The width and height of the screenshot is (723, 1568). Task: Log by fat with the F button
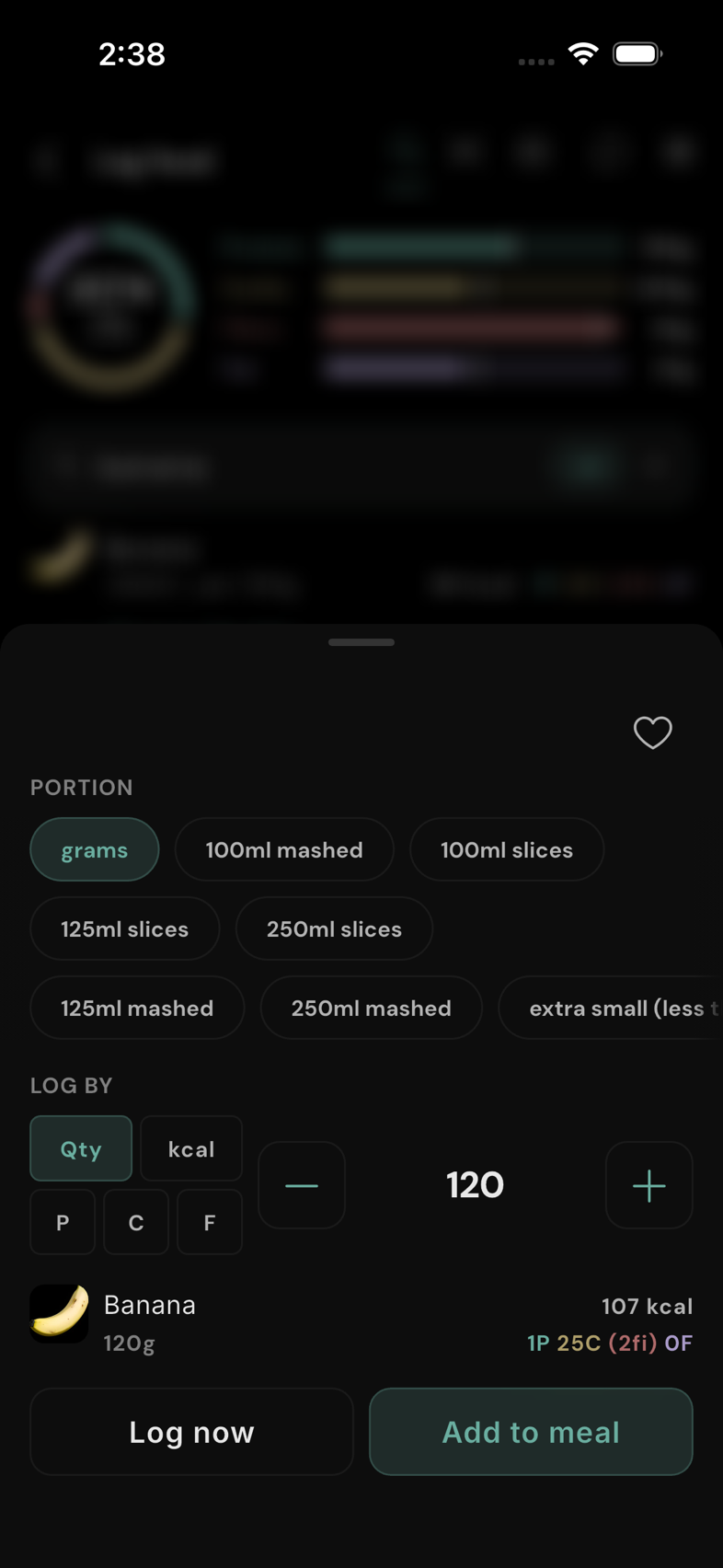click(210, 1222)
